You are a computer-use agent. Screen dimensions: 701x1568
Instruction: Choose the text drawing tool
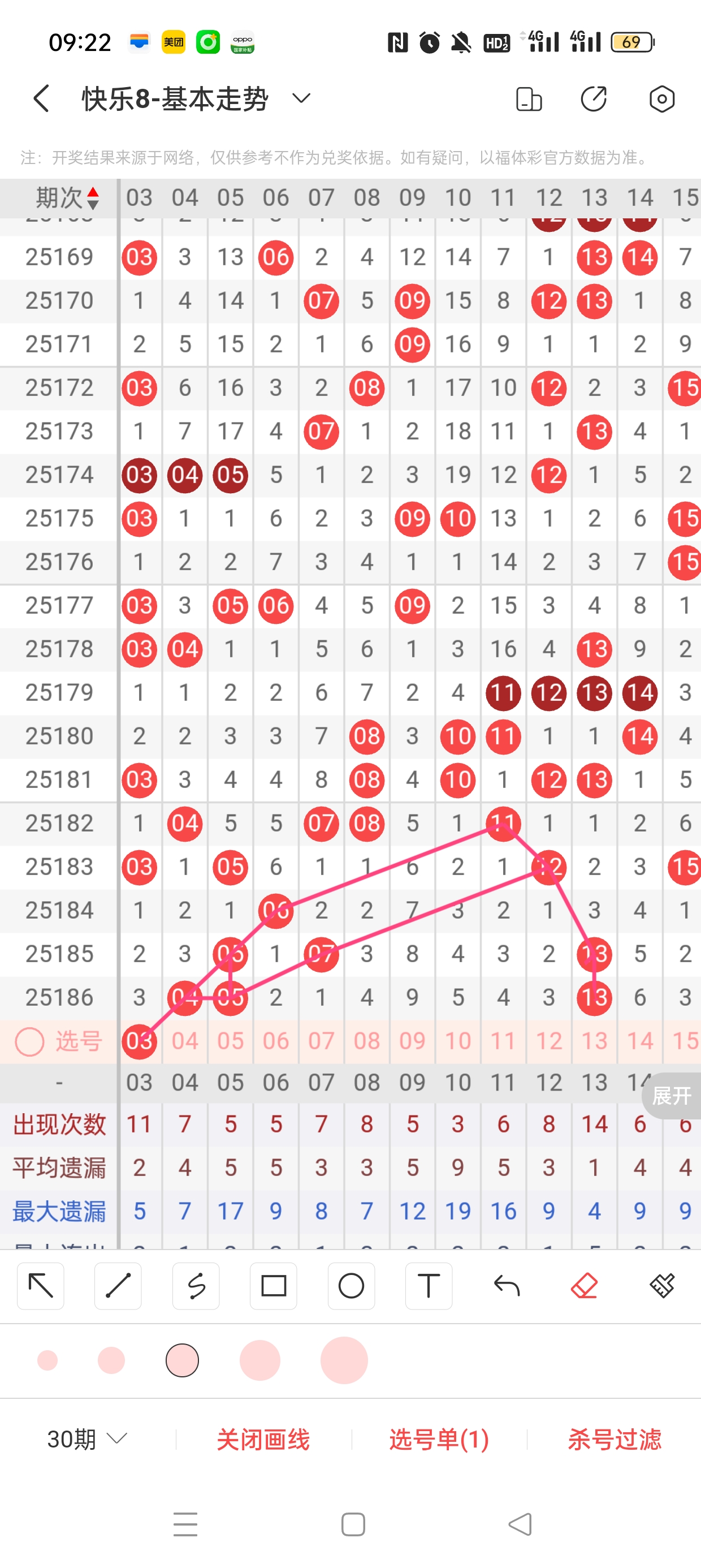click(429, 1286)
